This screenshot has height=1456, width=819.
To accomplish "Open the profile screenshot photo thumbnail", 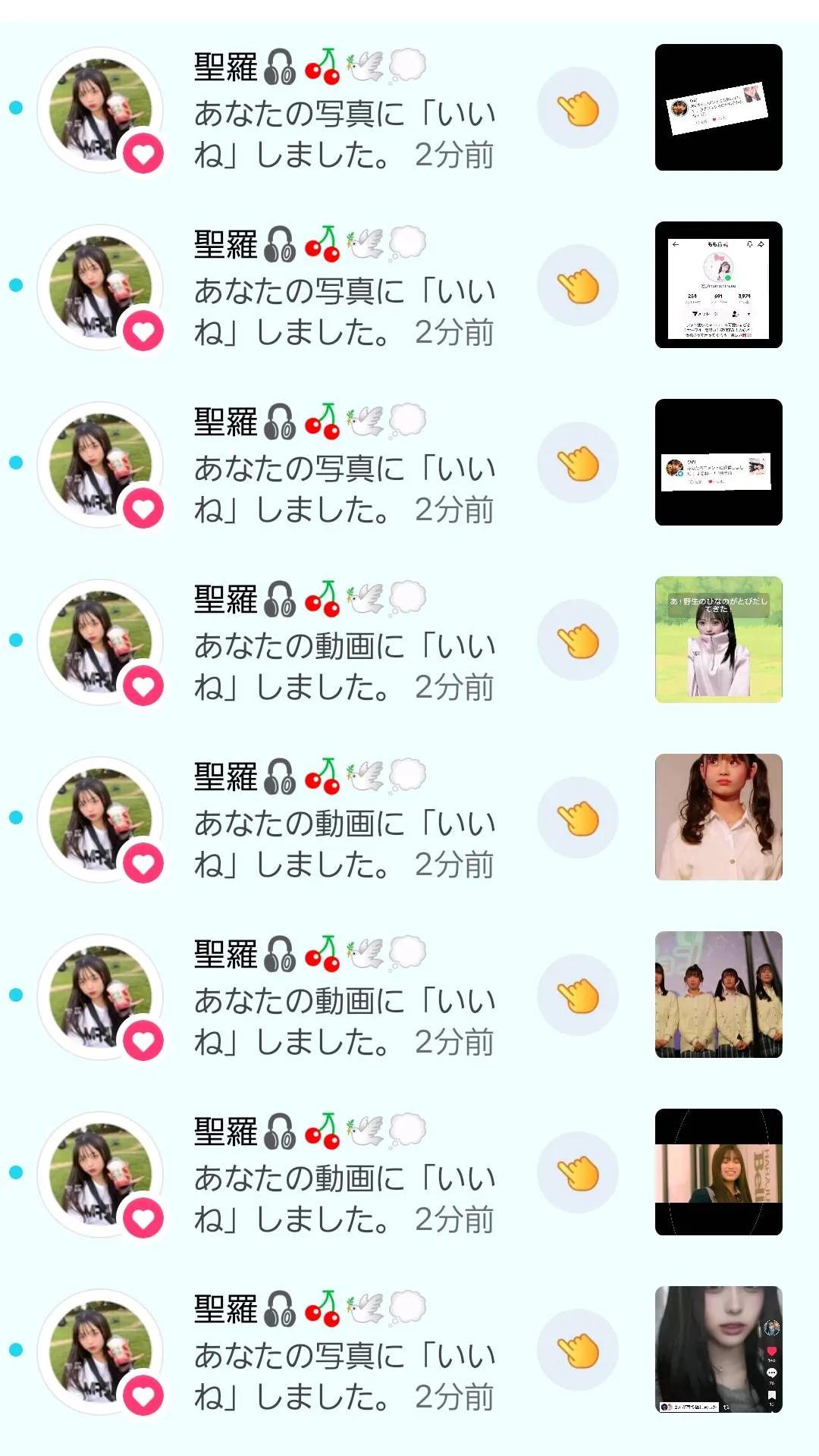I will 718,285.
